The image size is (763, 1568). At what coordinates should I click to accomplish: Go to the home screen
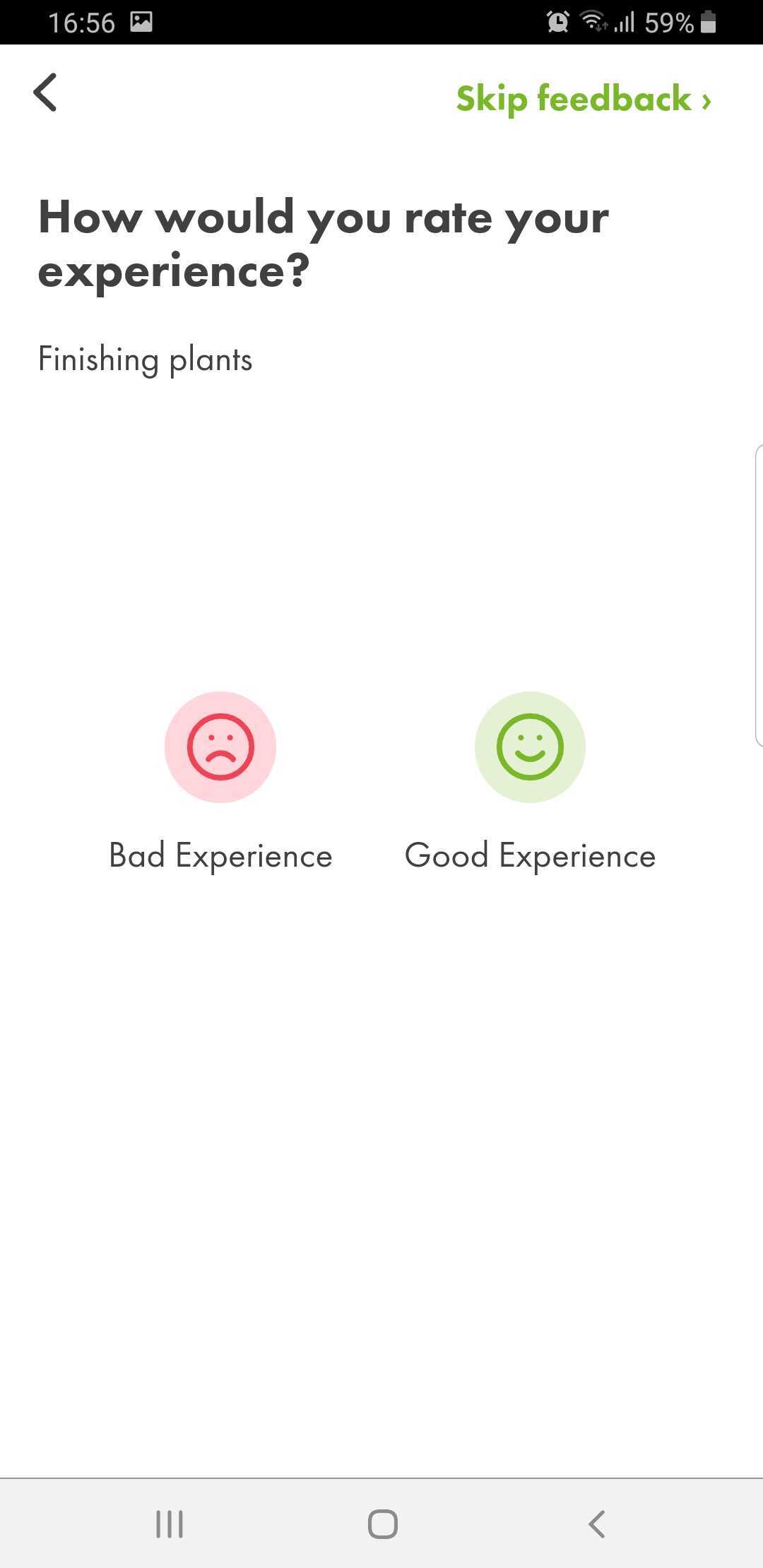[x=382, y=1524]
